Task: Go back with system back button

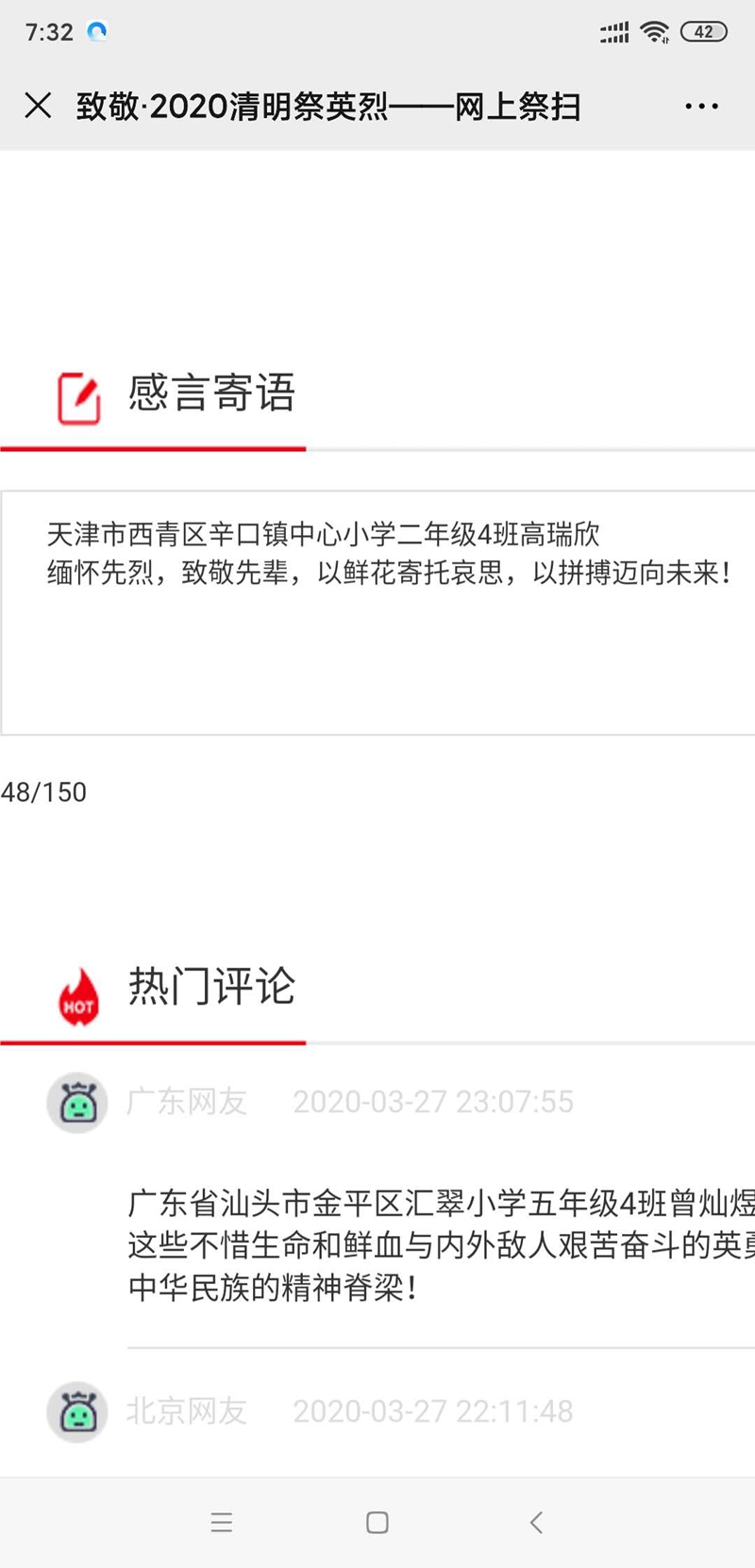Action: coord(536,1522)
